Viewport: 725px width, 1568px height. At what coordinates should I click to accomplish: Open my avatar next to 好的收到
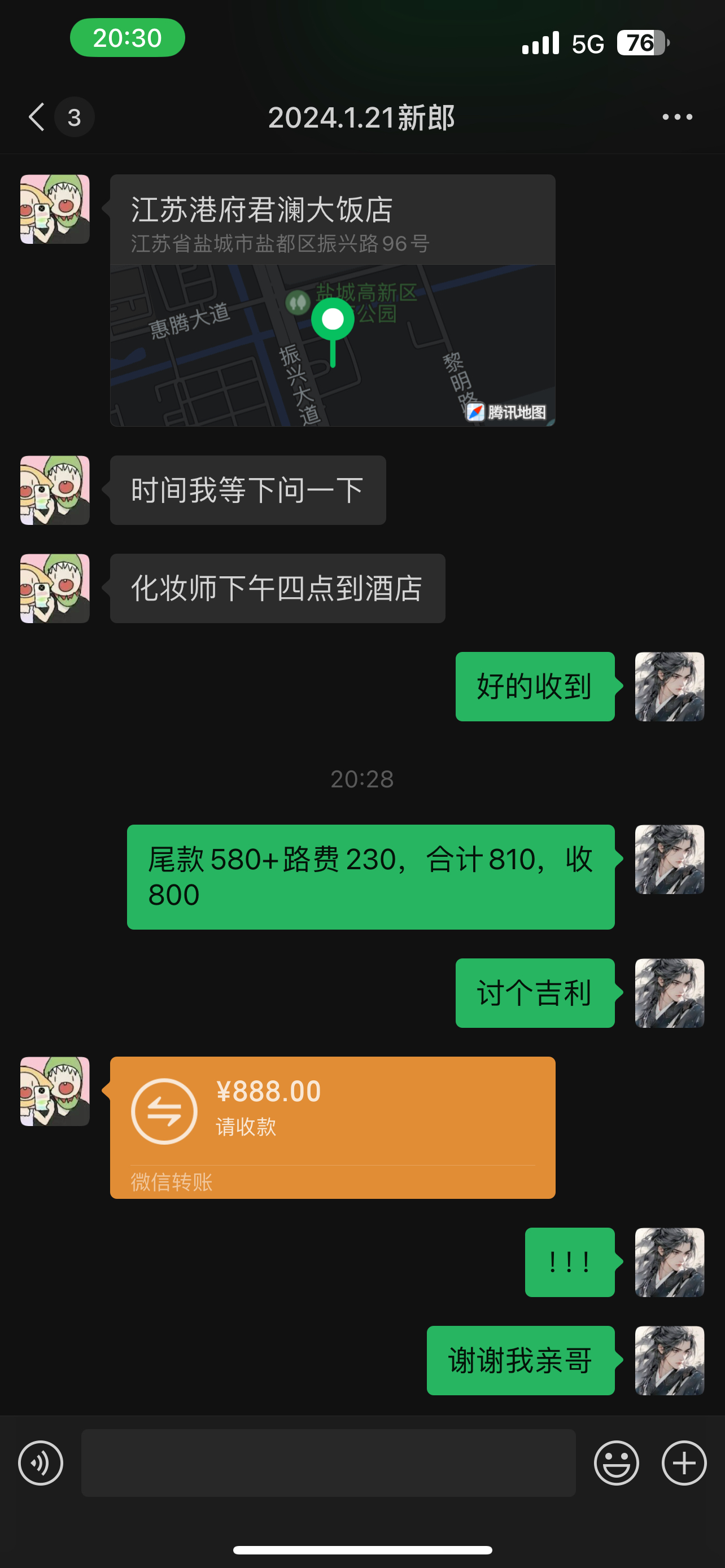click(670, 686)
